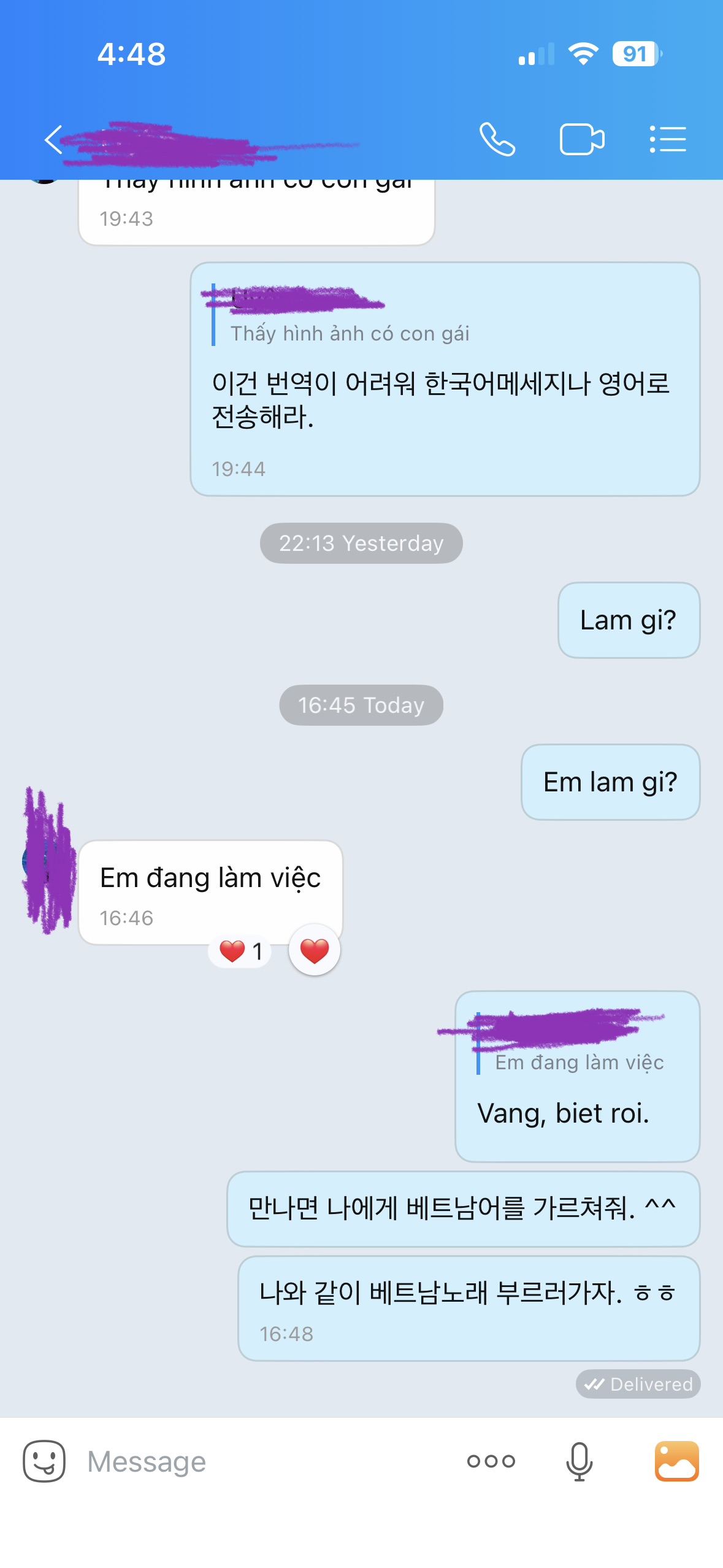723x1568 pixels.
Task: Start a video call
Action: (581, 140)
